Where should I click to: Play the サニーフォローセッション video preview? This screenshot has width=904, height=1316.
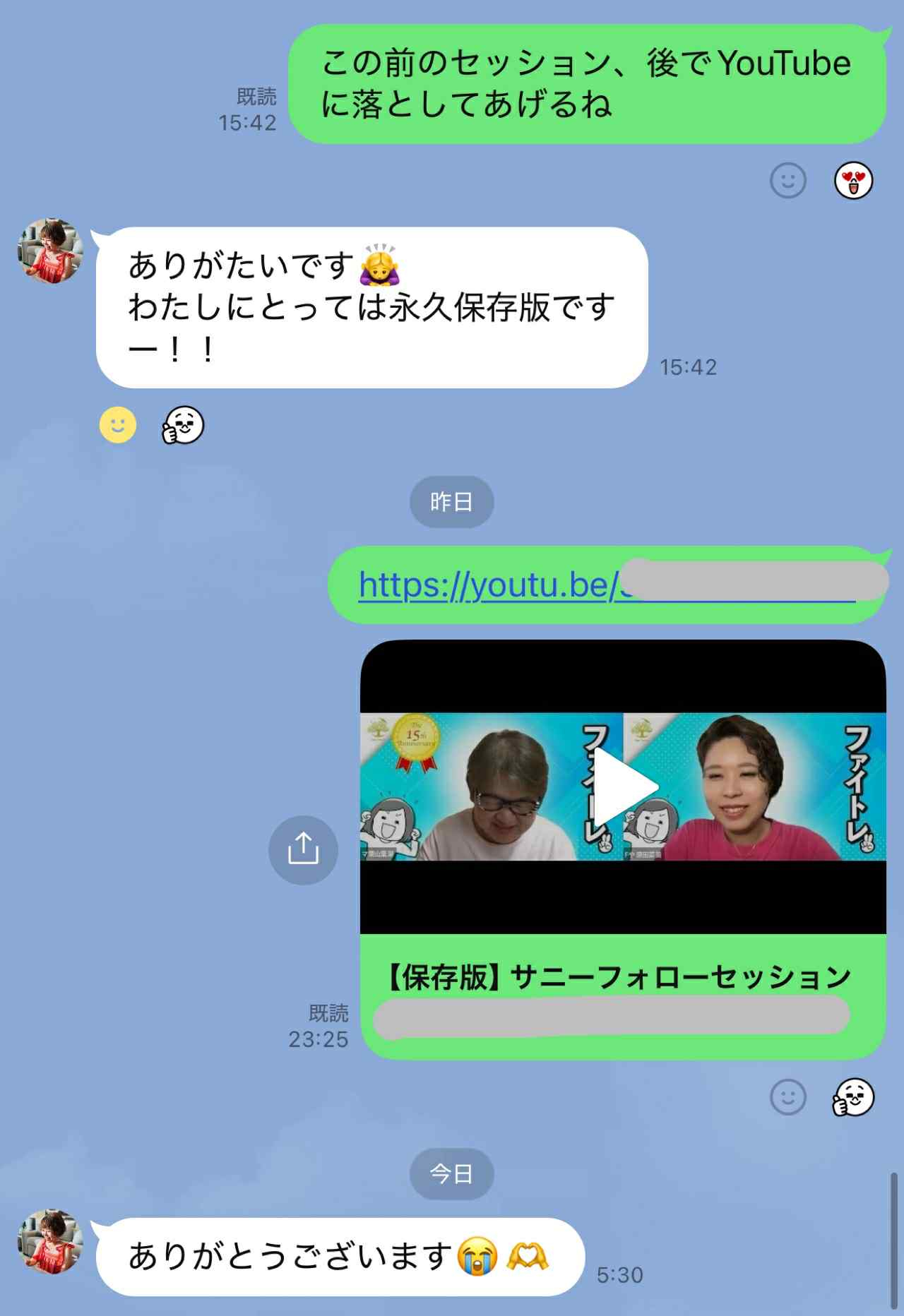pos(624,787)
